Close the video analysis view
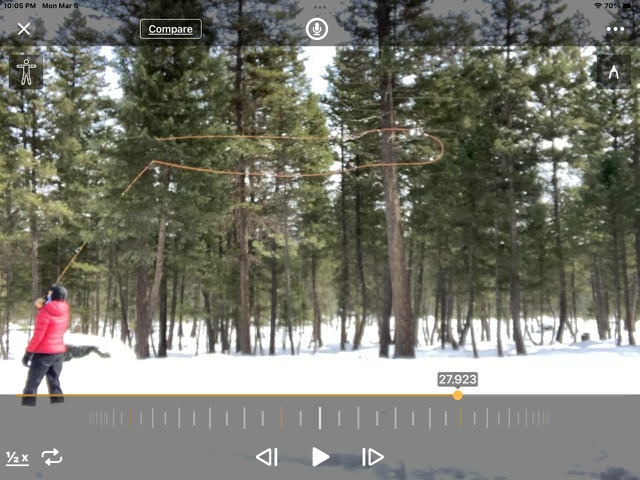 click(24, 29)
